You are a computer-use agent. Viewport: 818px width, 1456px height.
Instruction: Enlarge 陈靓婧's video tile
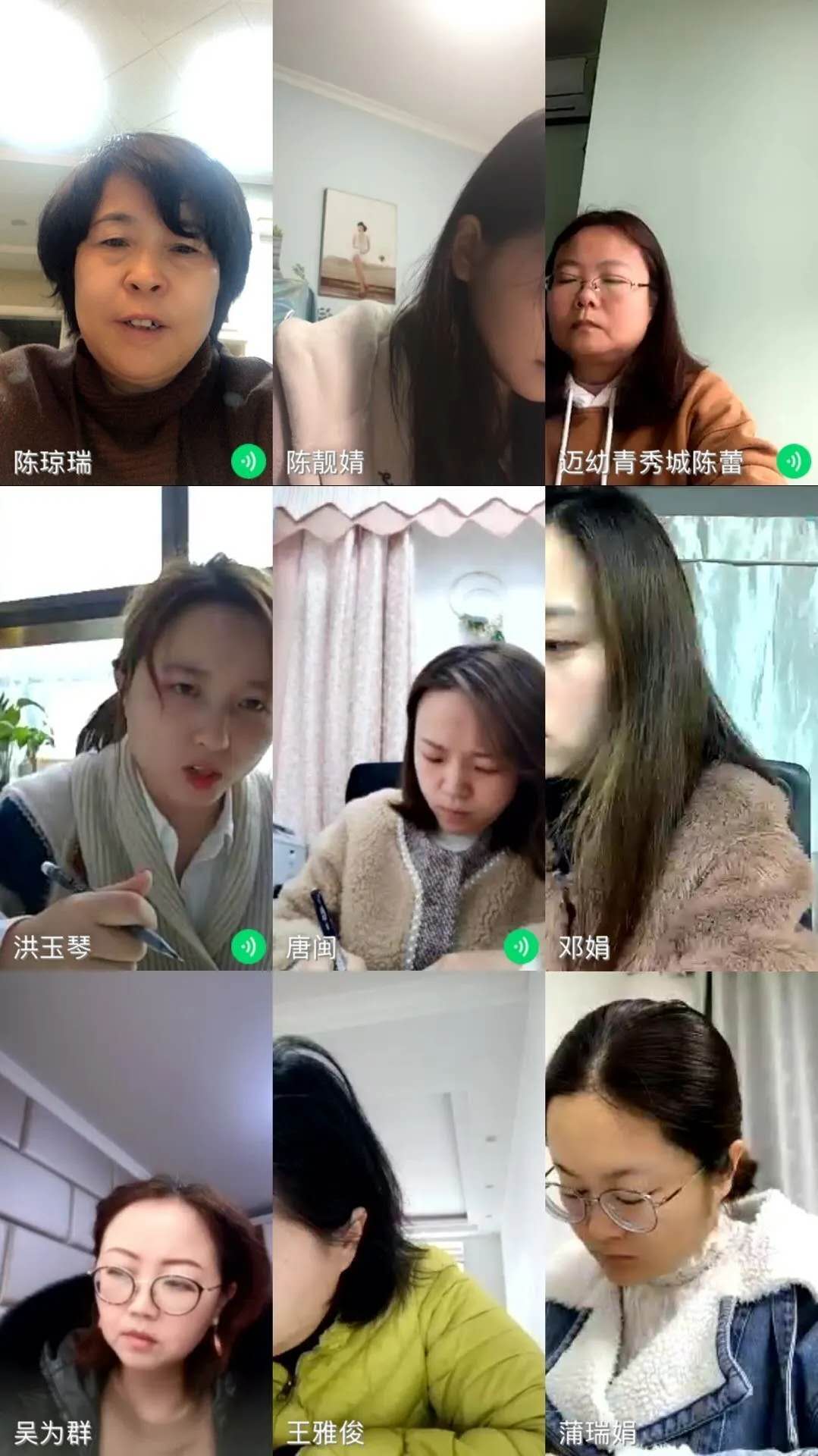point(409,243)
